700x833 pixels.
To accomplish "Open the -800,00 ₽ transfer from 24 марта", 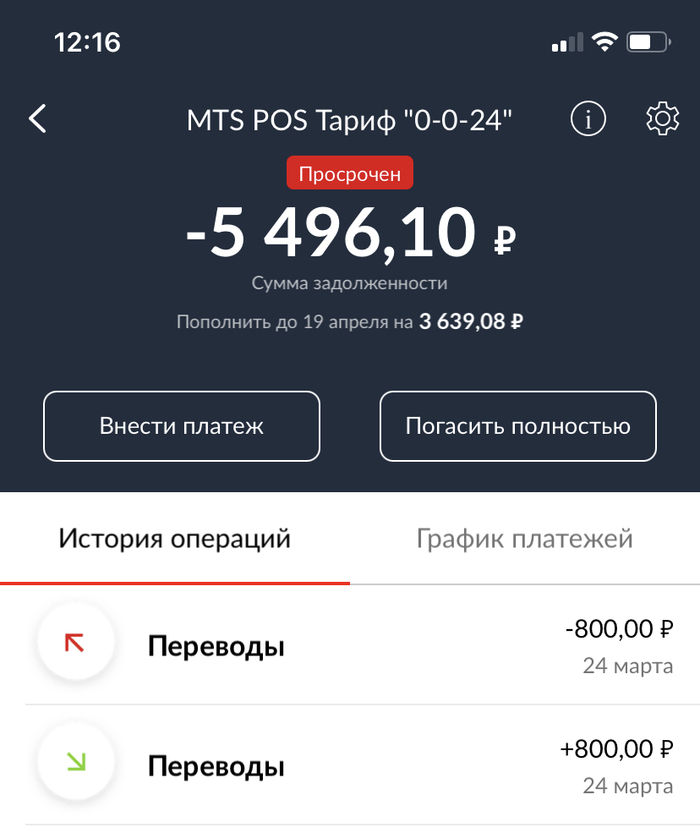I will 350,646.
